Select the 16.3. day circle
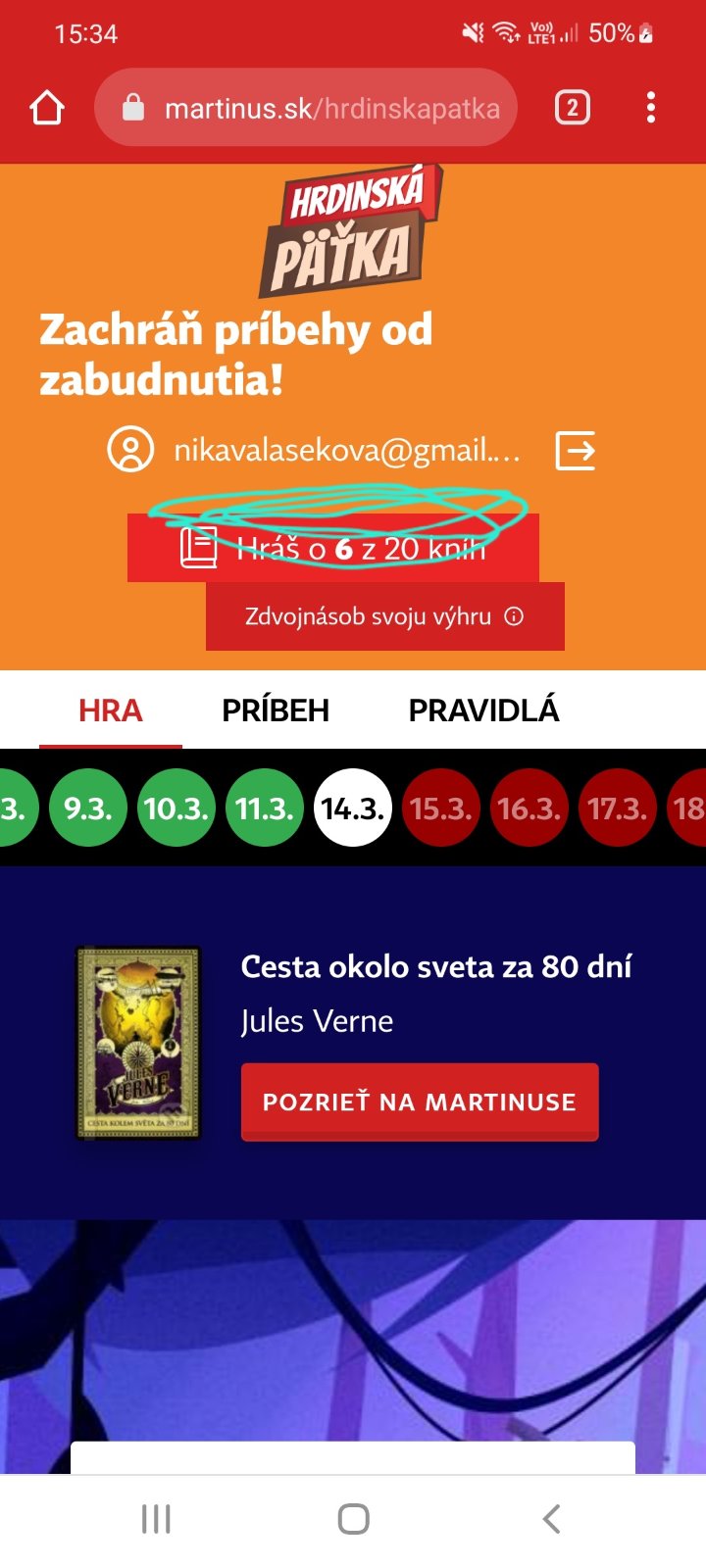 click(529, 808)
